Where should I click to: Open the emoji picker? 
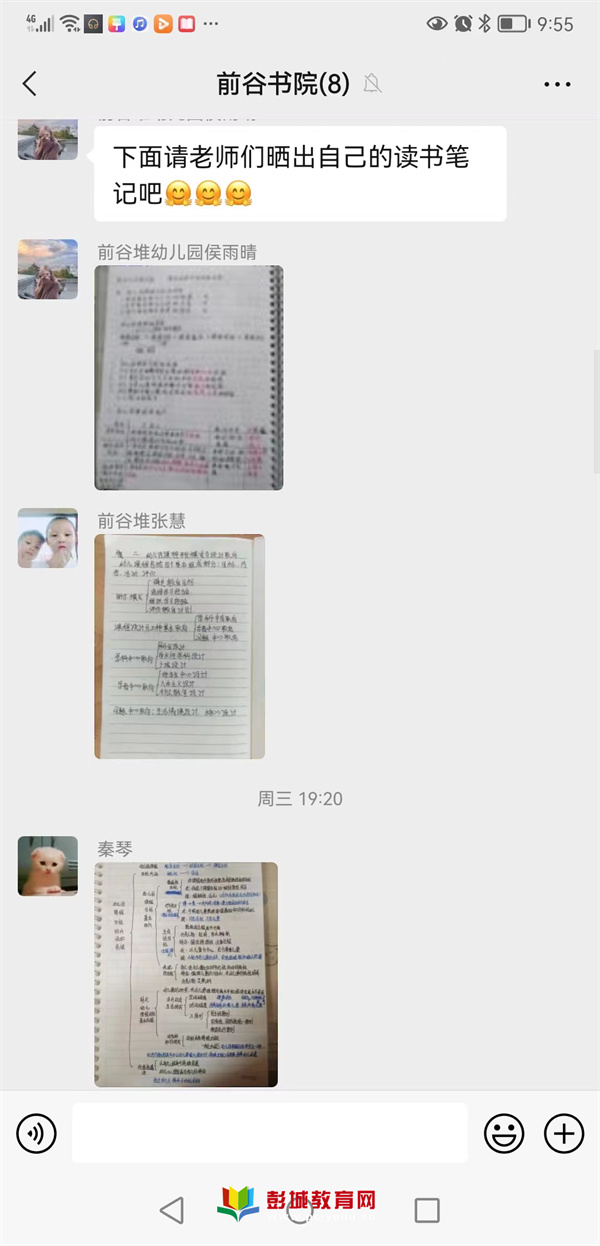tap(504, 1133)
